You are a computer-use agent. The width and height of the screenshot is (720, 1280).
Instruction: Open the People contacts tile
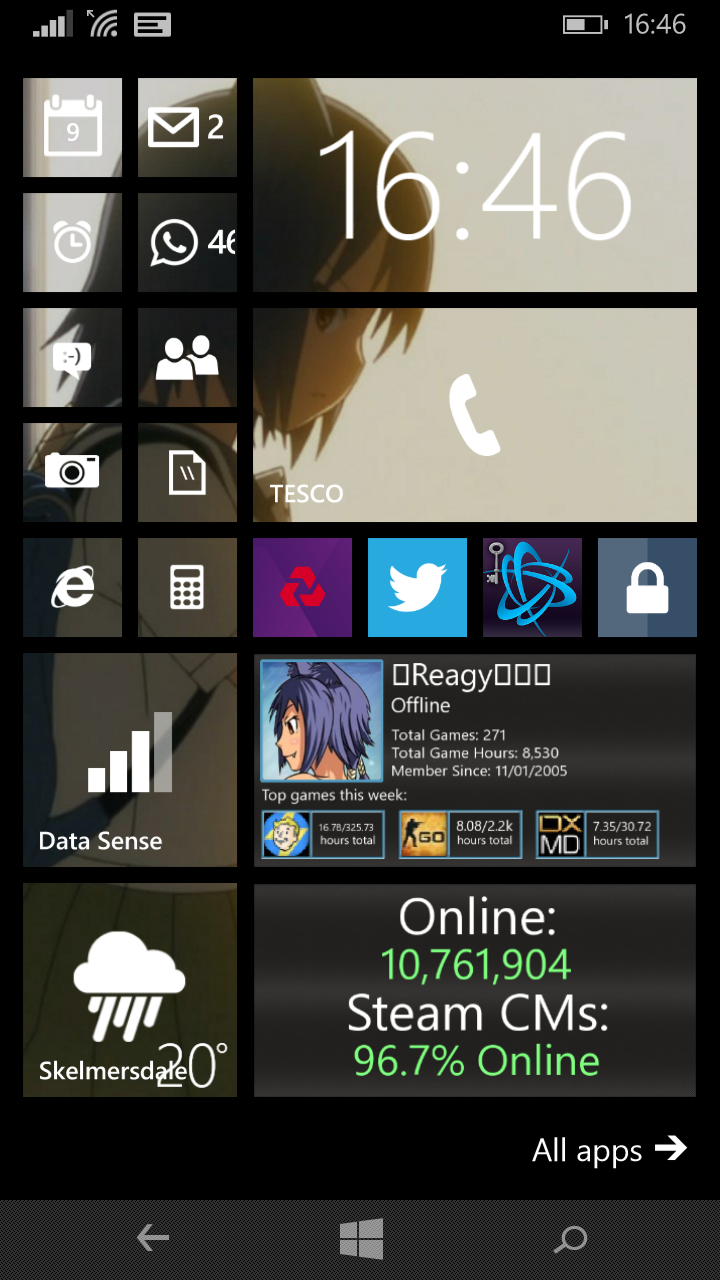187,357
